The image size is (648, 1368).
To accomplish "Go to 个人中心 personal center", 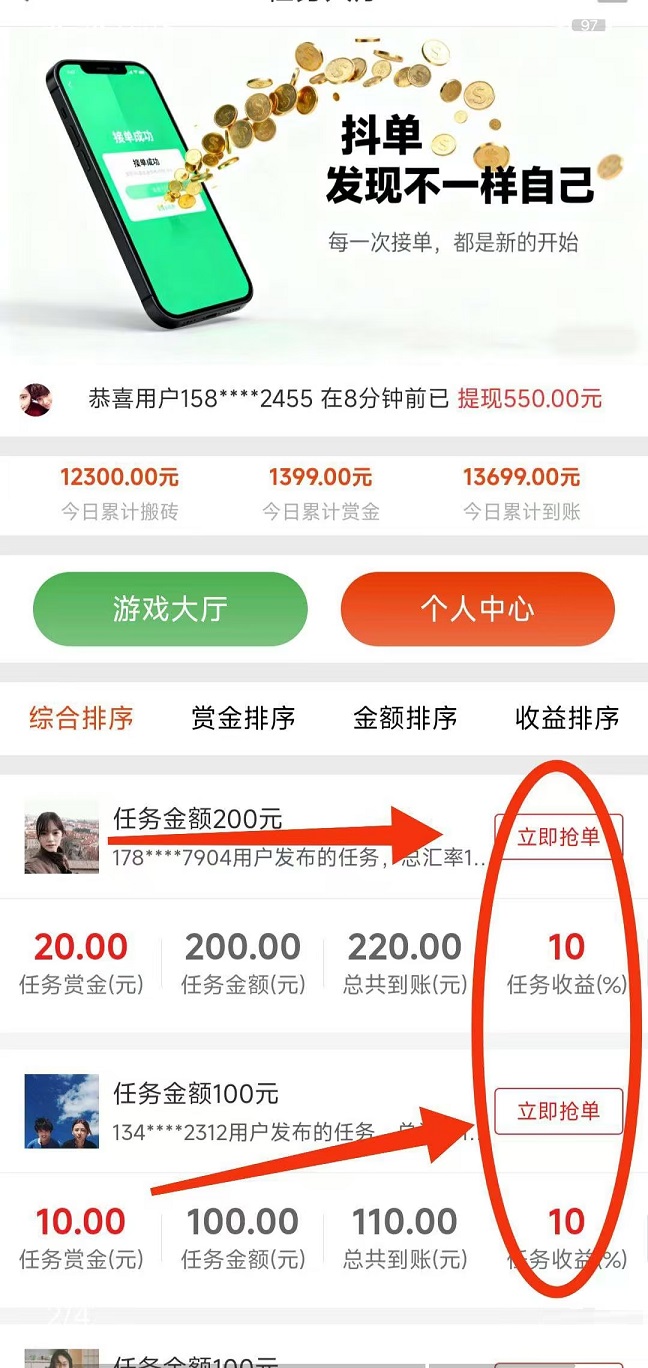I will 477,609.
